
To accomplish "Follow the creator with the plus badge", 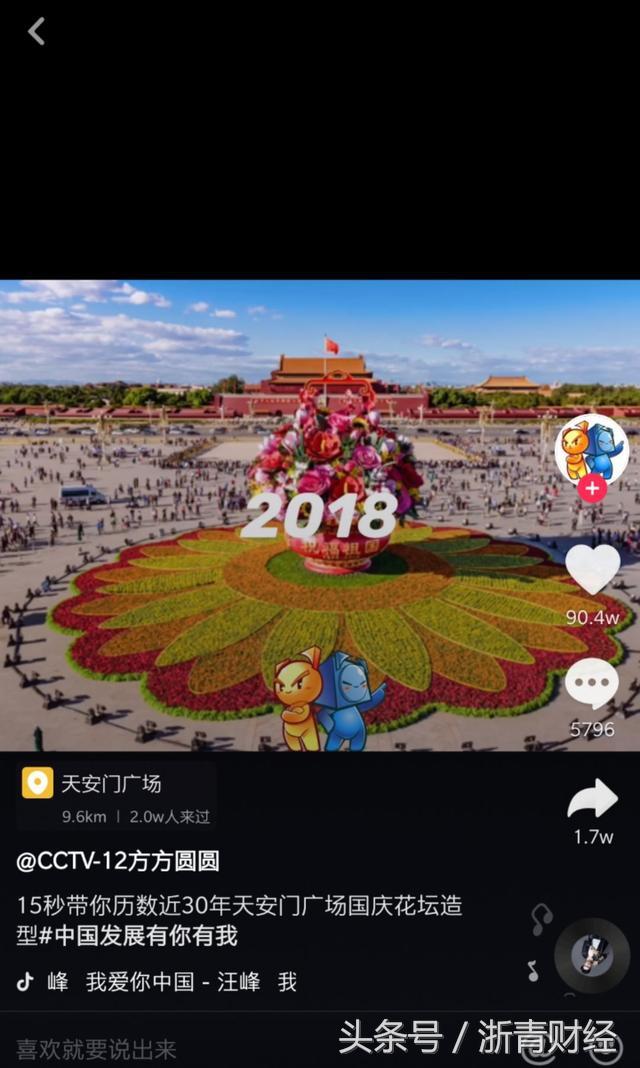I will tap(592, 489).
